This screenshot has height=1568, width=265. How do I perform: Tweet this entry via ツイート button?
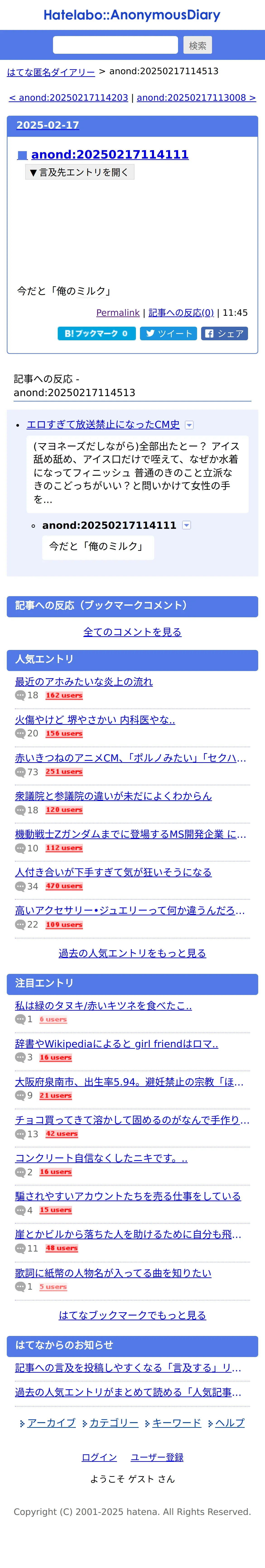(168, 333)
